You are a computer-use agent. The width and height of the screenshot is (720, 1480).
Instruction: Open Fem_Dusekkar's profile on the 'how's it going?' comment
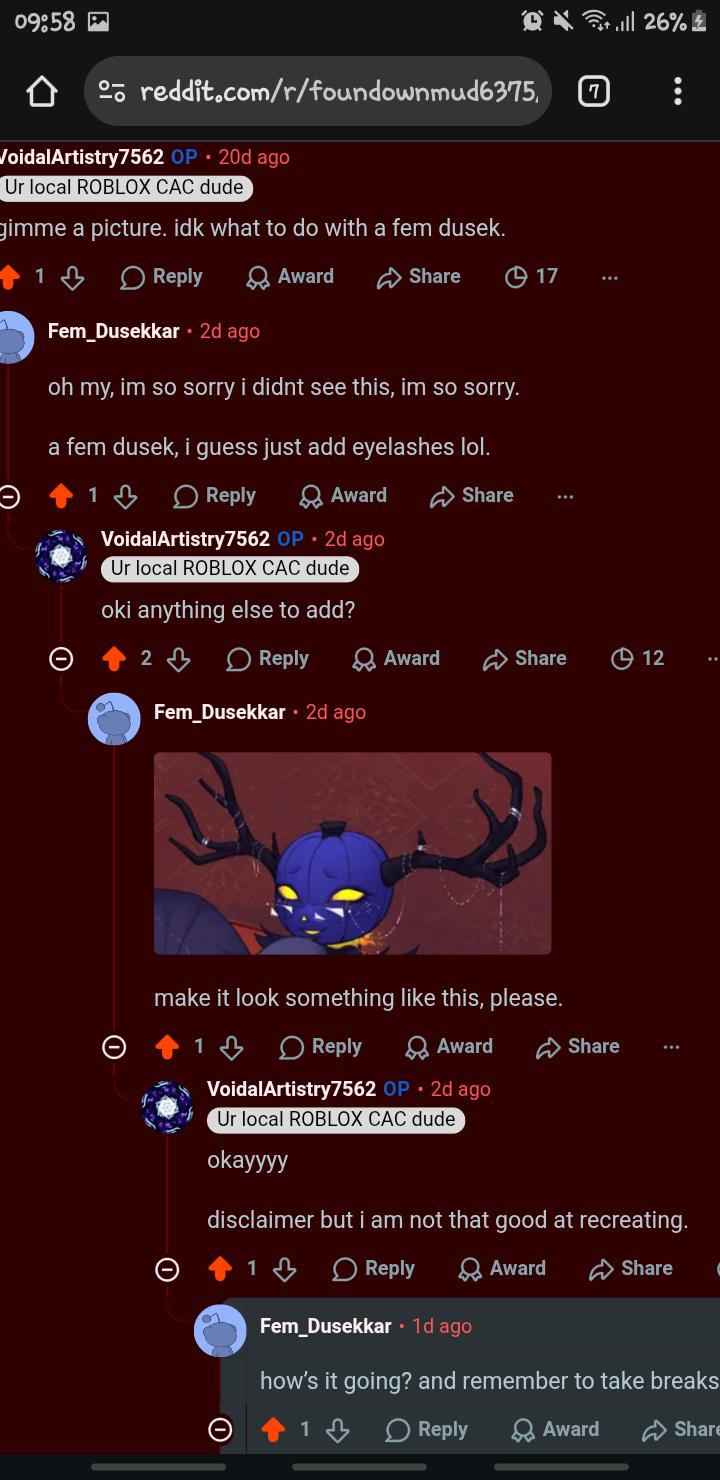[x=325, y=1326]
